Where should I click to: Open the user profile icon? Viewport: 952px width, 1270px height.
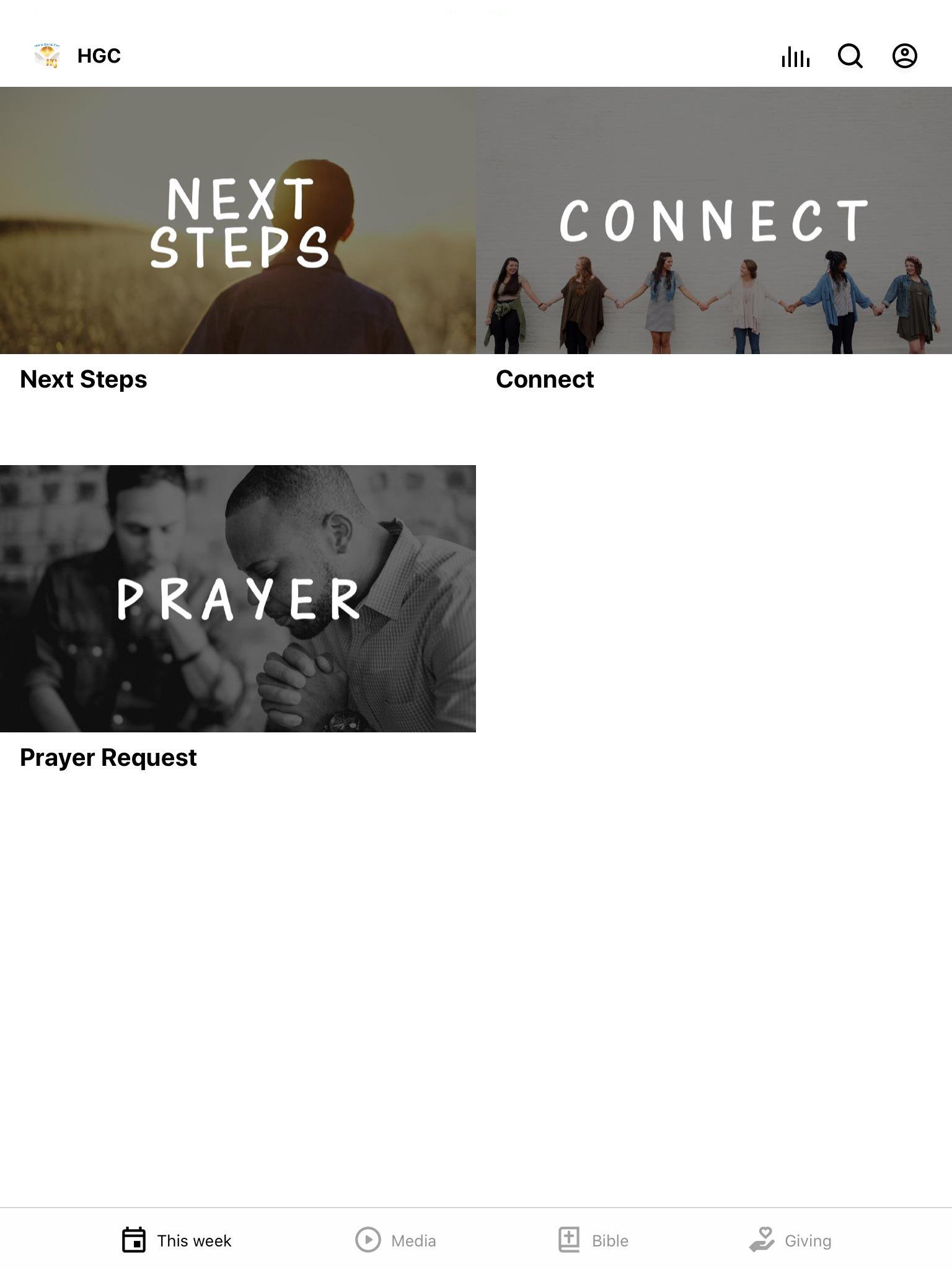[x=904, y=56]
